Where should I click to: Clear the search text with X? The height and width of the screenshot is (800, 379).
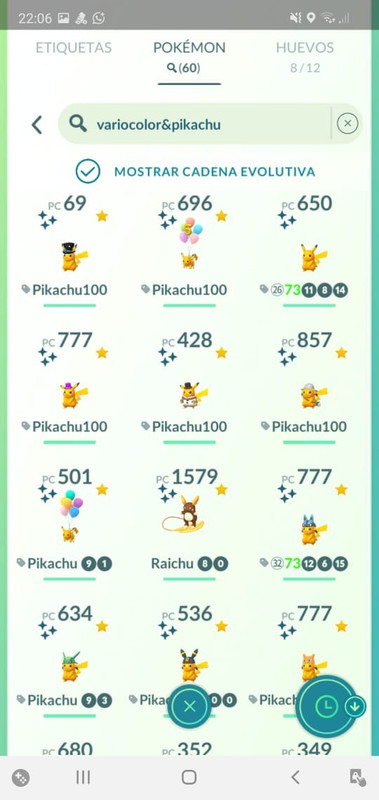point(347,123)
